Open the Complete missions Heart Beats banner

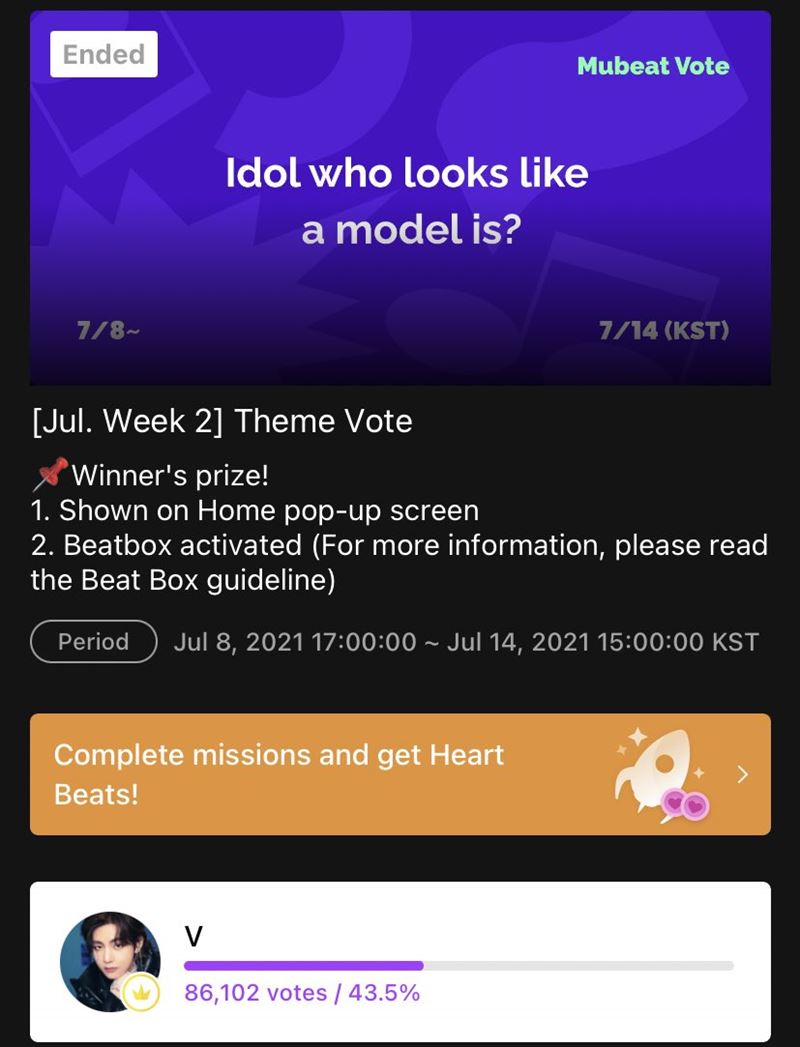[x=400, y=774]
